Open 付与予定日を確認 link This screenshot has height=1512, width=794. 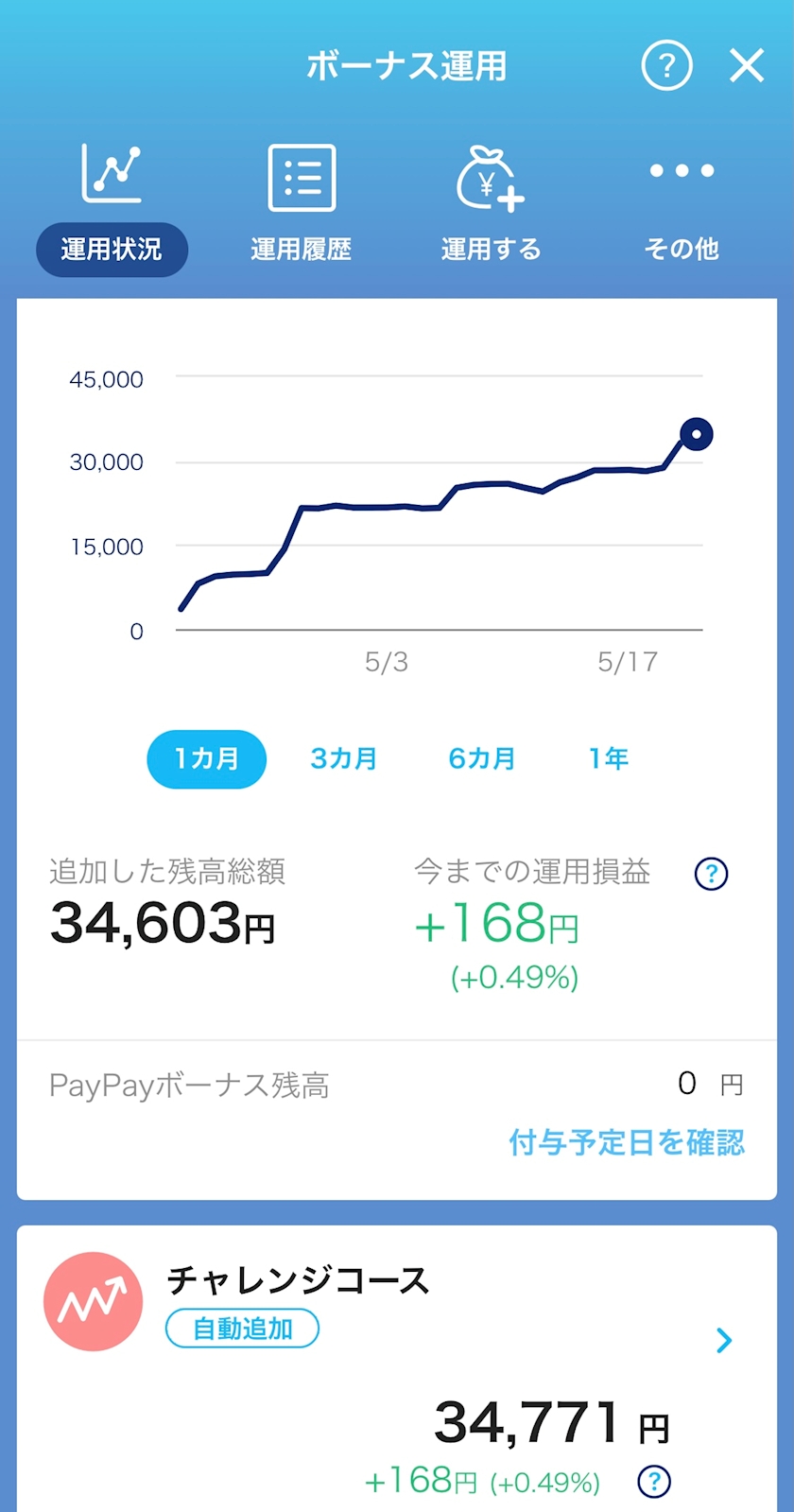point(627,1142)
